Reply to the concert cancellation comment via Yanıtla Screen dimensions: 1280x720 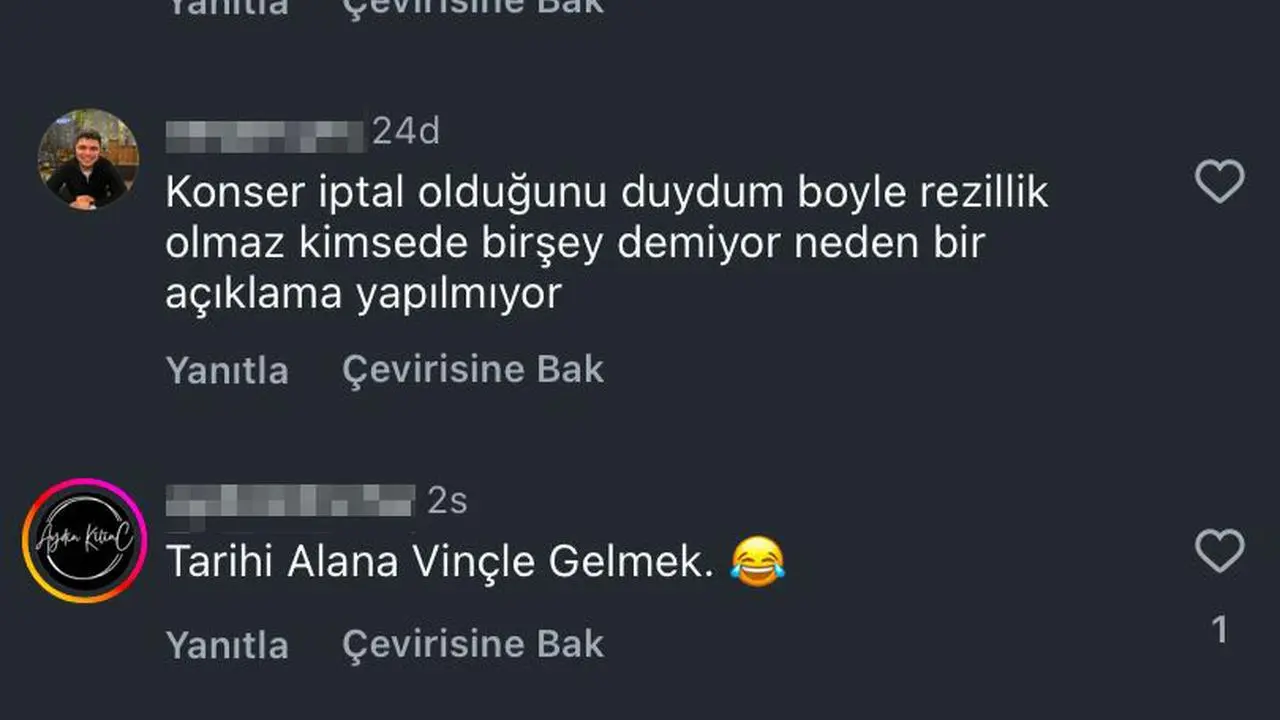point(227,370)
